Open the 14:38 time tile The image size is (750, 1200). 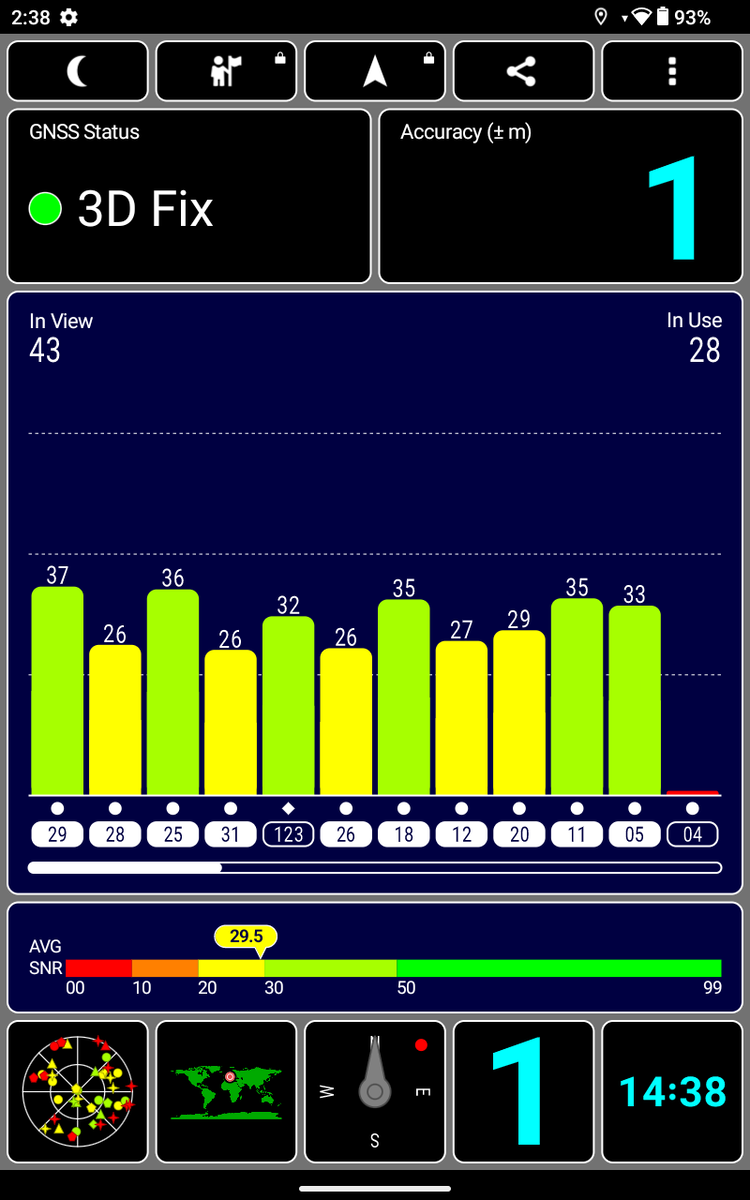[x=671, y=1091]
